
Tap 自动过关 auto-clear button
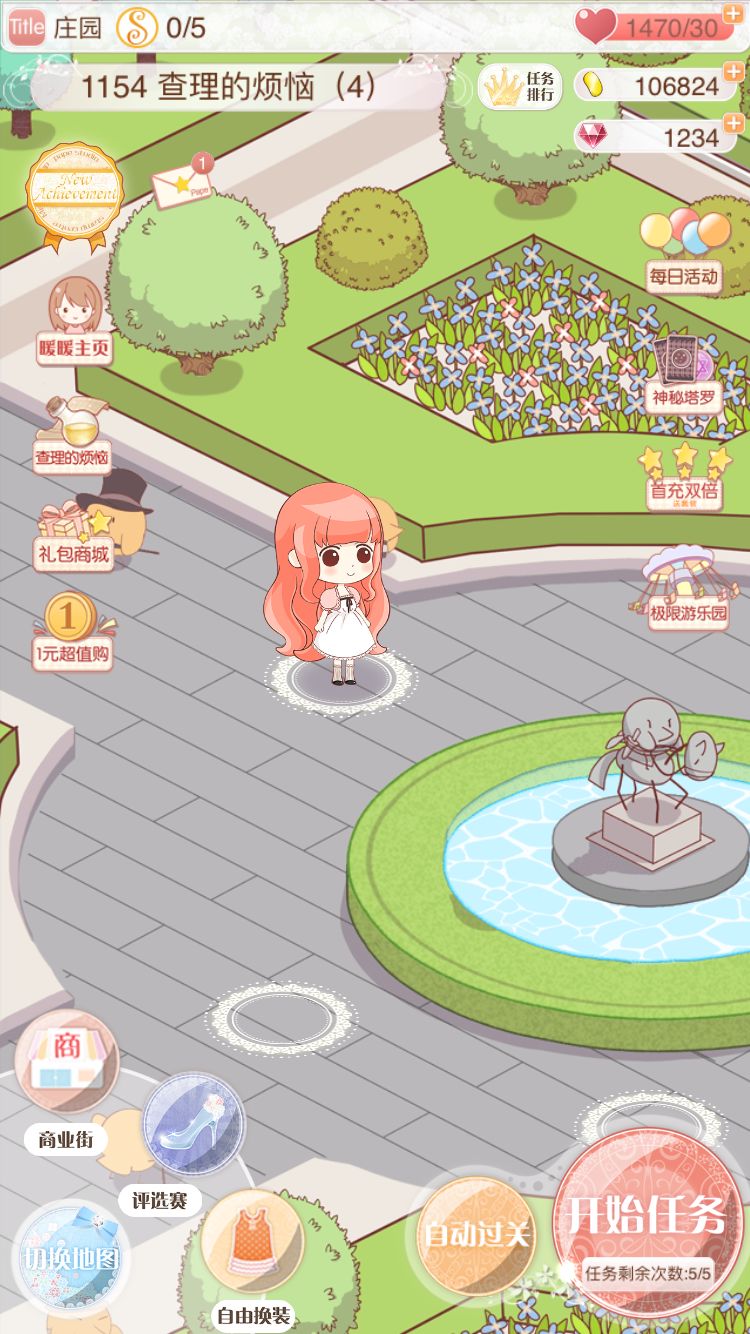(x=475, y=1234)
